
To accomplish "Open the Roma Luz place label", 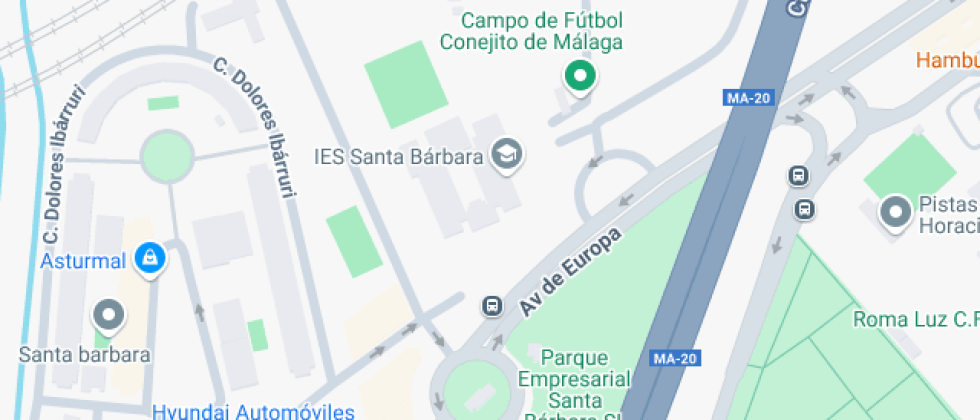I will pyautogui.click(x=916, y=319).
